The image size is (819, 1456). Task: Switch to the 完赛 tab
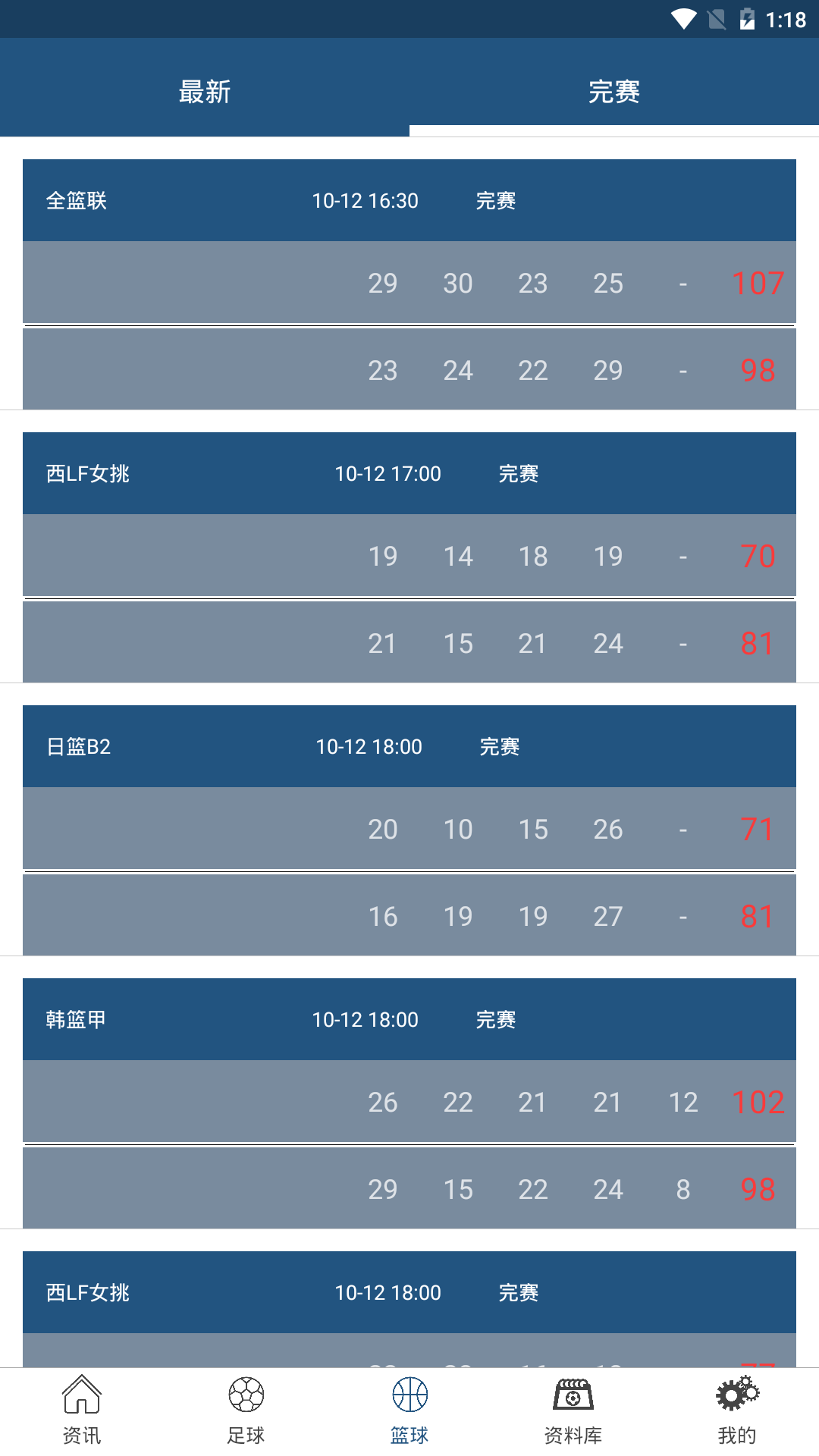coord(614,91)
